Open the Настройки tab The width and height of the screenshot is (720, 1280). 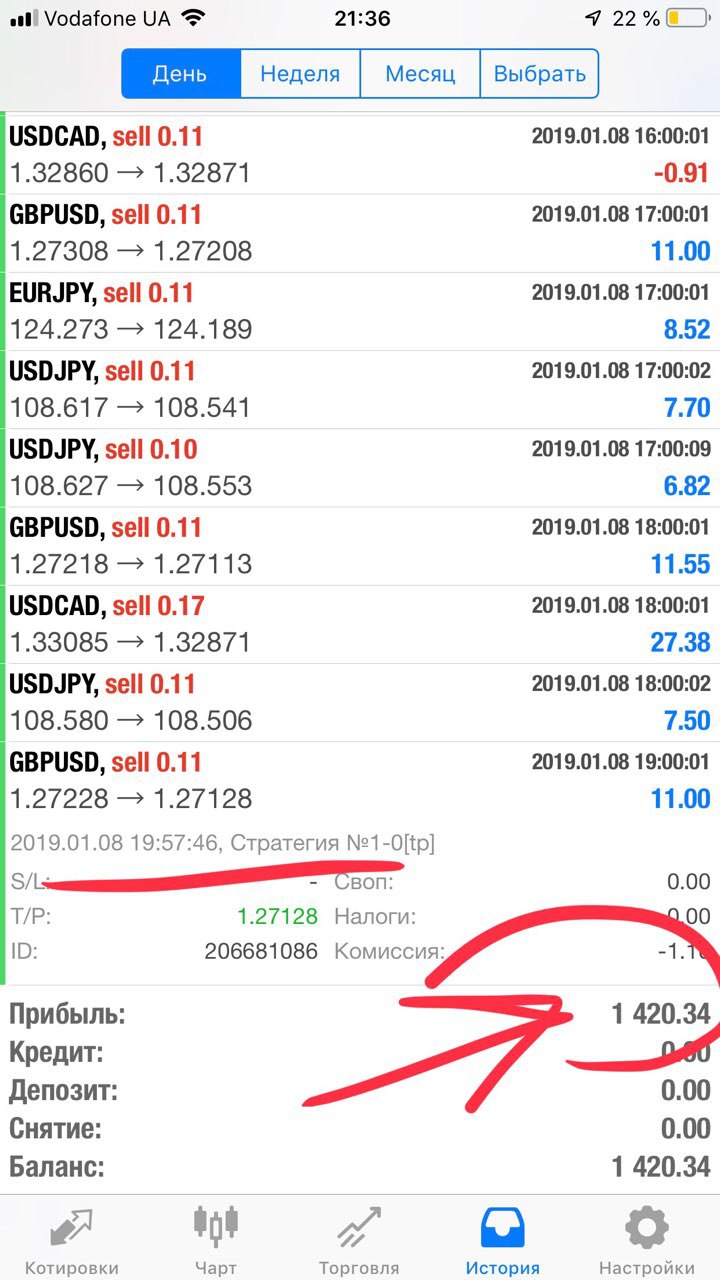[x=647, y=1240]
